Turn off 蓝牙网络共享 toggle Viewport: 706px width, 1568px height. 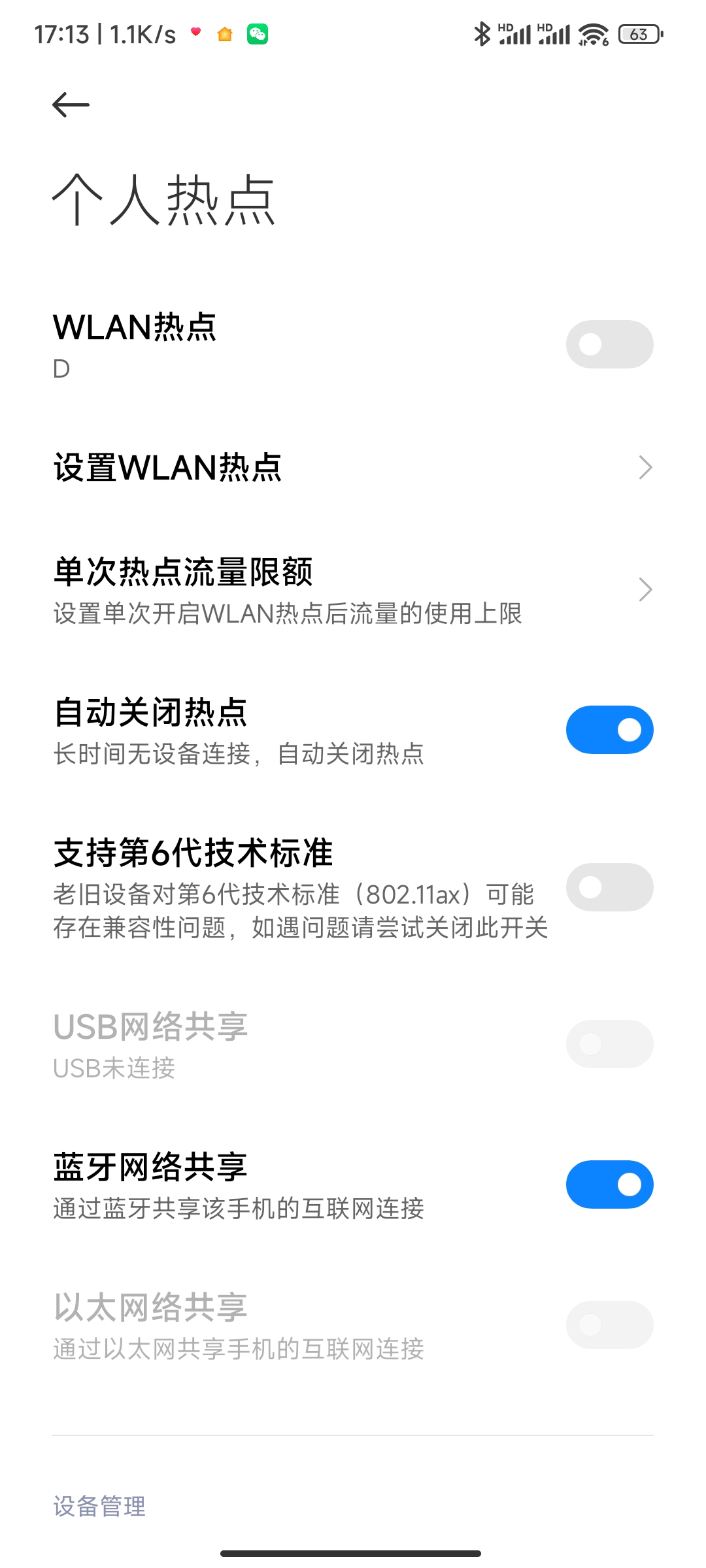tap(609, 1184)
